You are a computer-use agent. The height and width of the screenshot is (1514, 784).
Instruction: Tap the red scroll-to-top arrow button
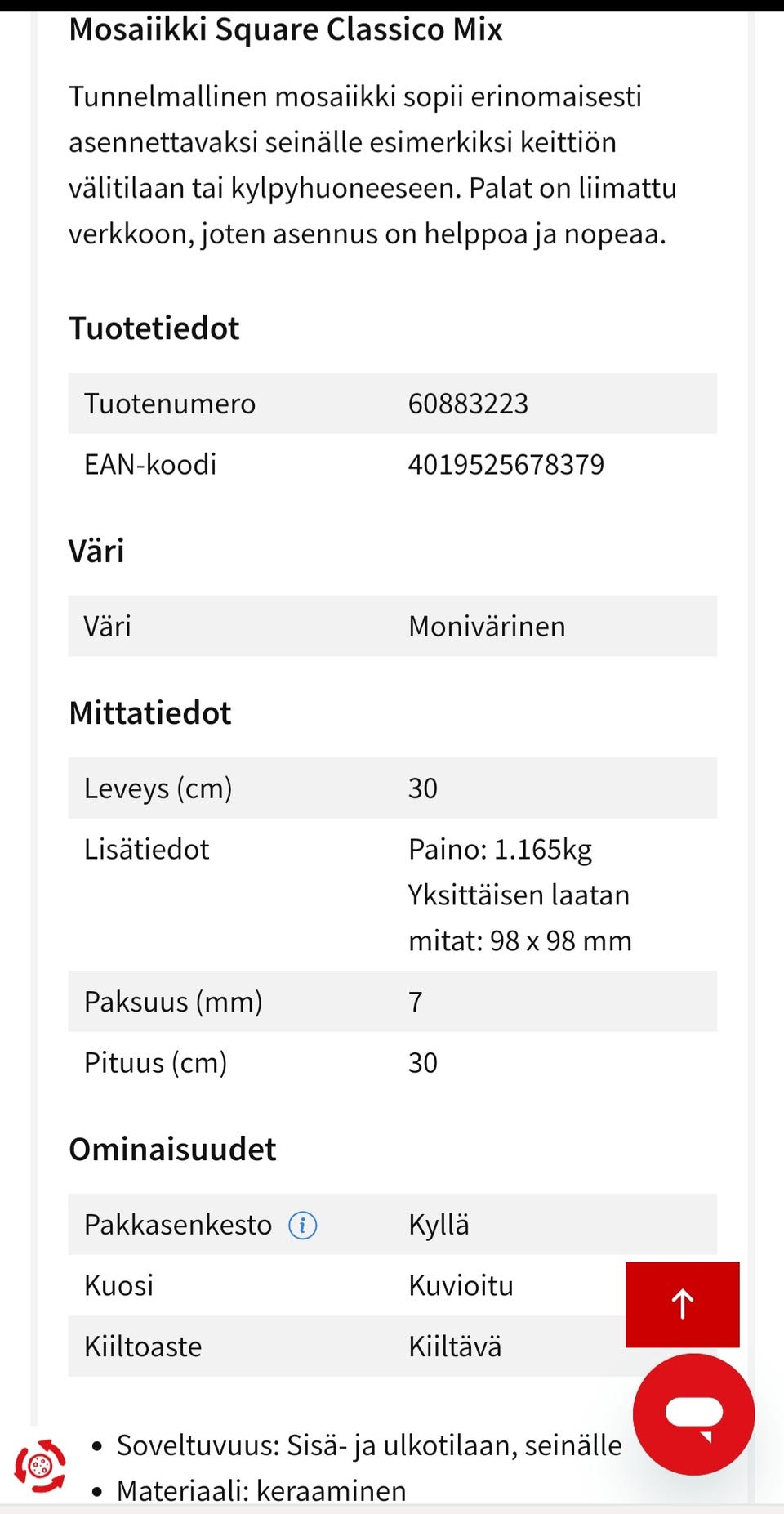[683, 1304]
